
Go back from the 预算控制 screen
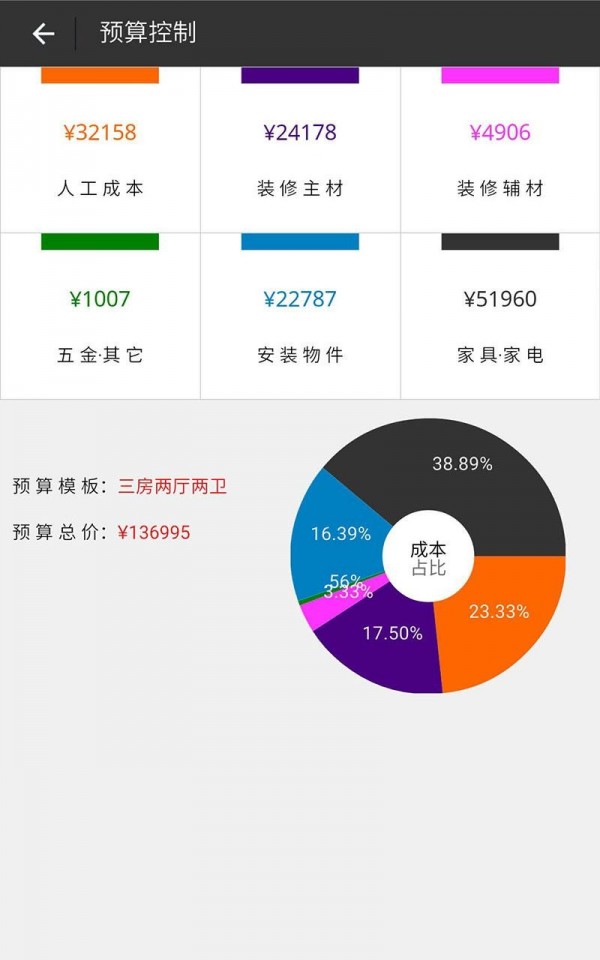(x=43, y=34)
